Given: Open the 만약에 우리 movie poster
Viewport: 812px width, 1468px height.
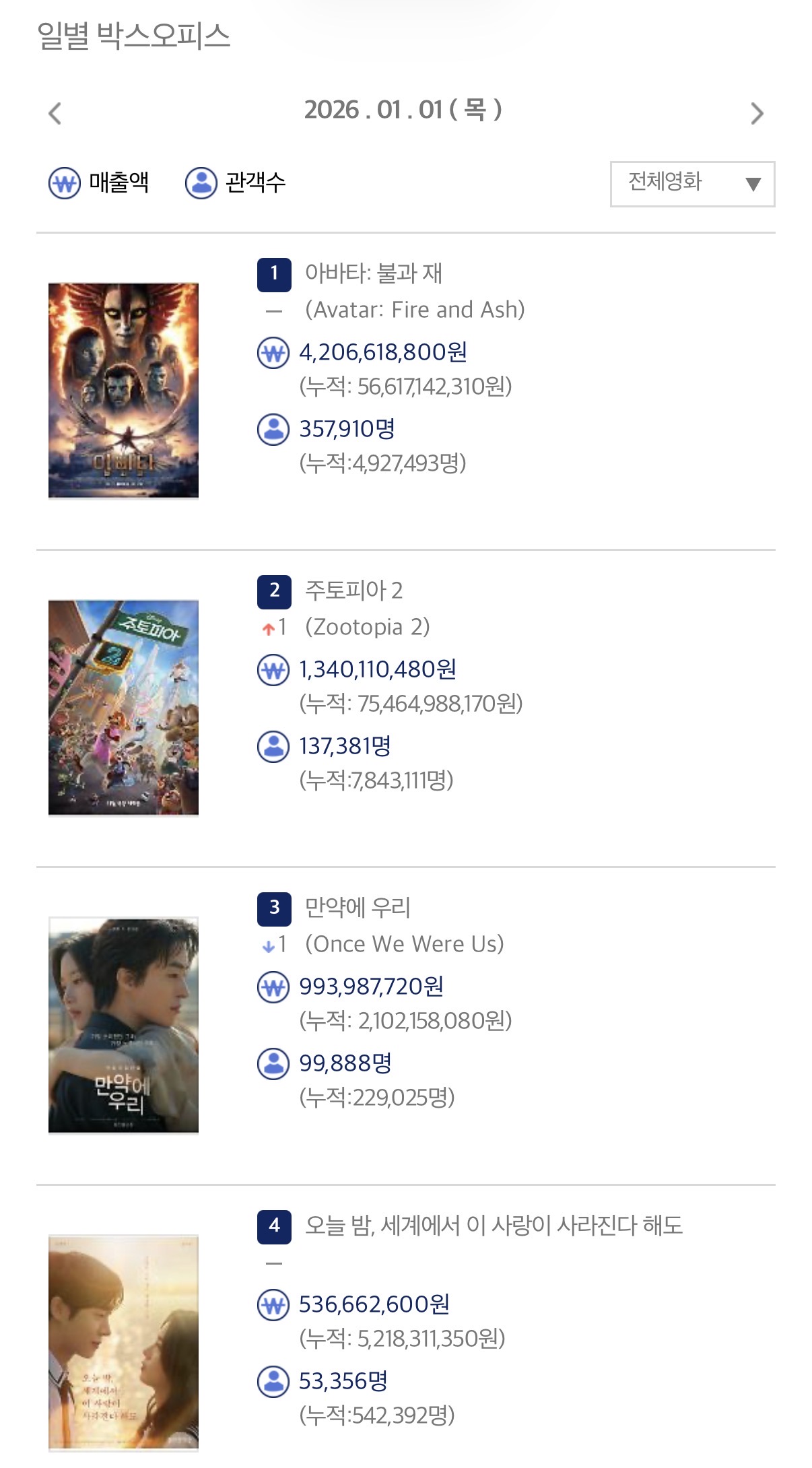Looking at the screenshot, I should (123, 1025).
